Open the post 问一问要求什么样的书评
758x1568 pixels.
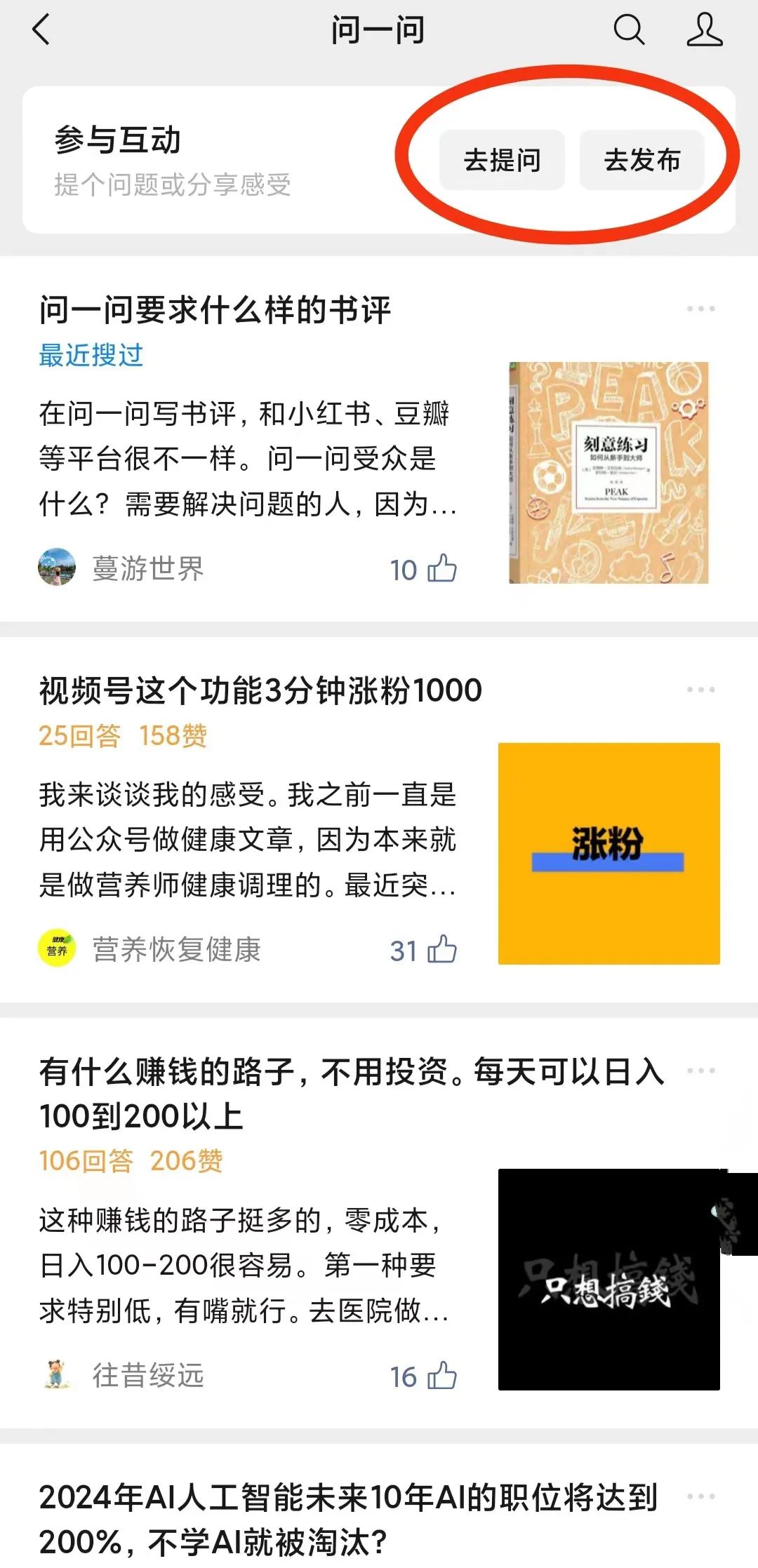(215, 310)
